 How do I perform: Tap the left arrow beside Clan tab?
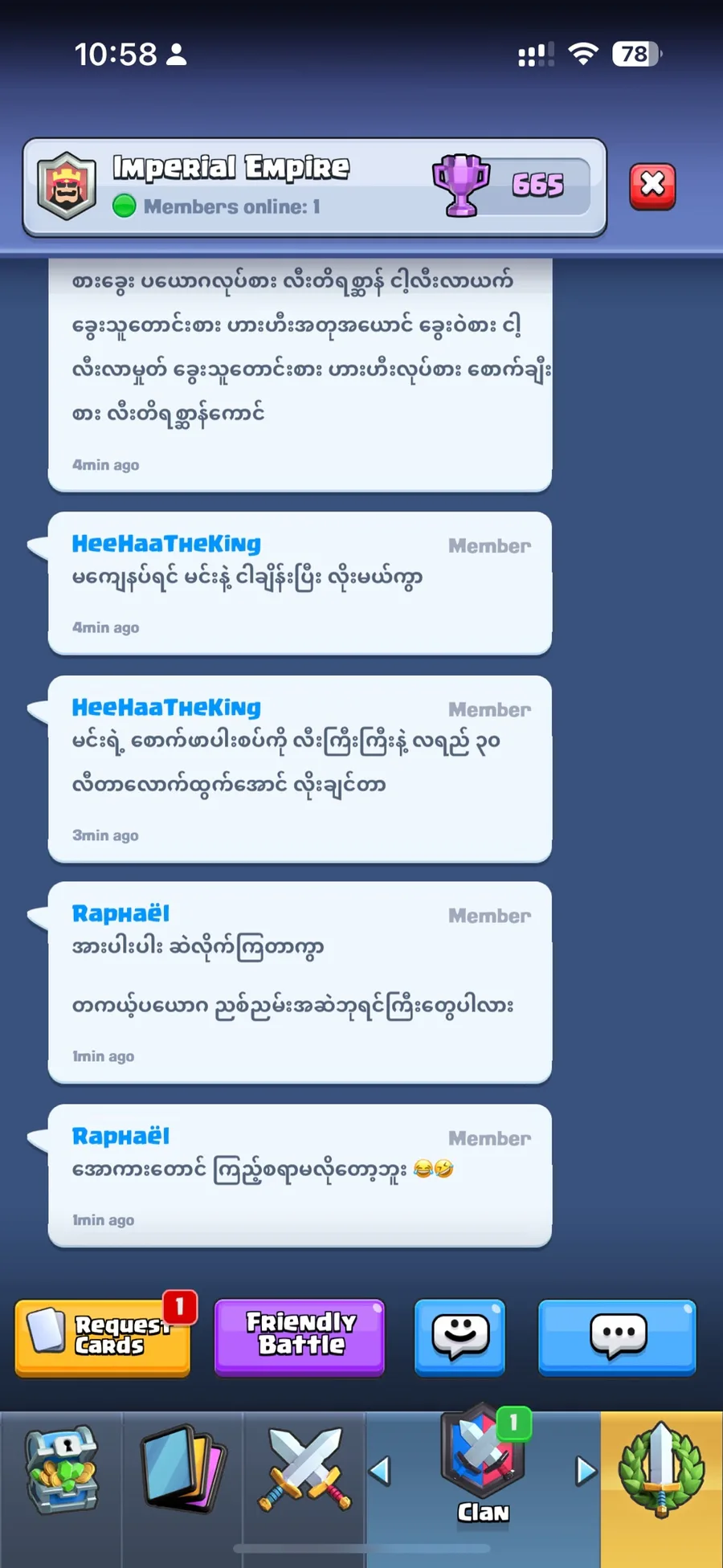coord(379,1471)
